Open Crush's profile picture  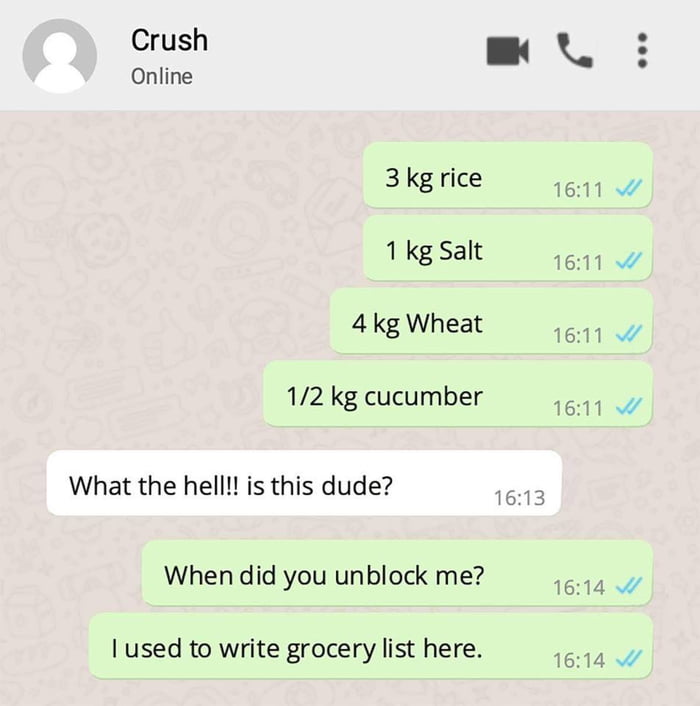coord(59,56)
